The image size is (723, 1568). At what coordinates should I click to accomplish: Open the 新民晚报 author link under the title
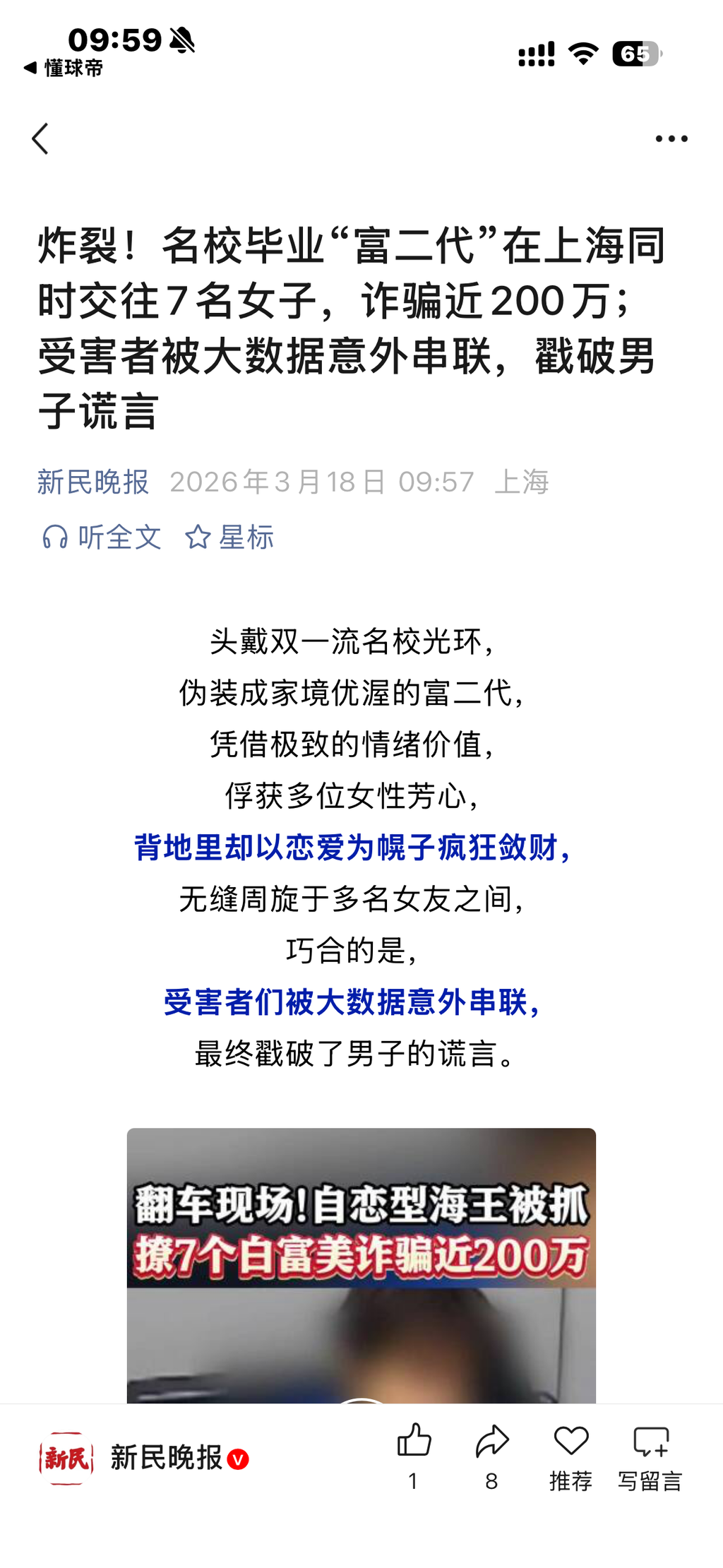click(x=93, y=482)
